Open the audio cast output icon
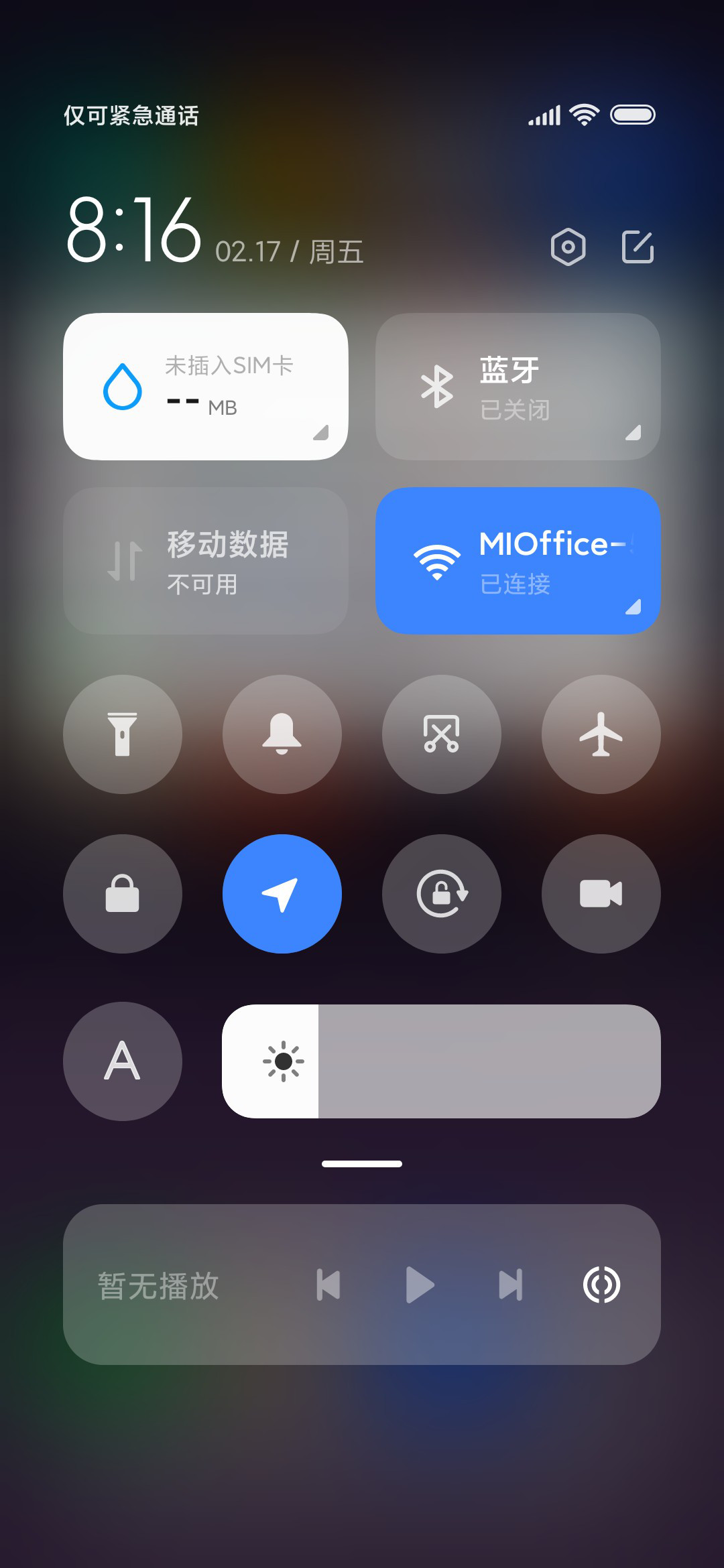 point(601,1285)
